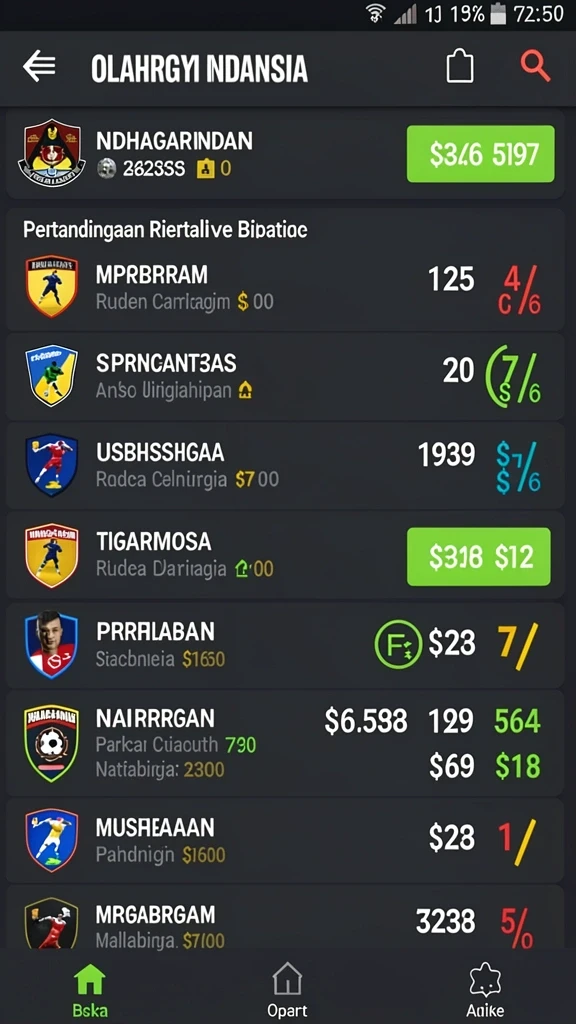Open the NDHAGARINDAN profile card

(285, 154)
